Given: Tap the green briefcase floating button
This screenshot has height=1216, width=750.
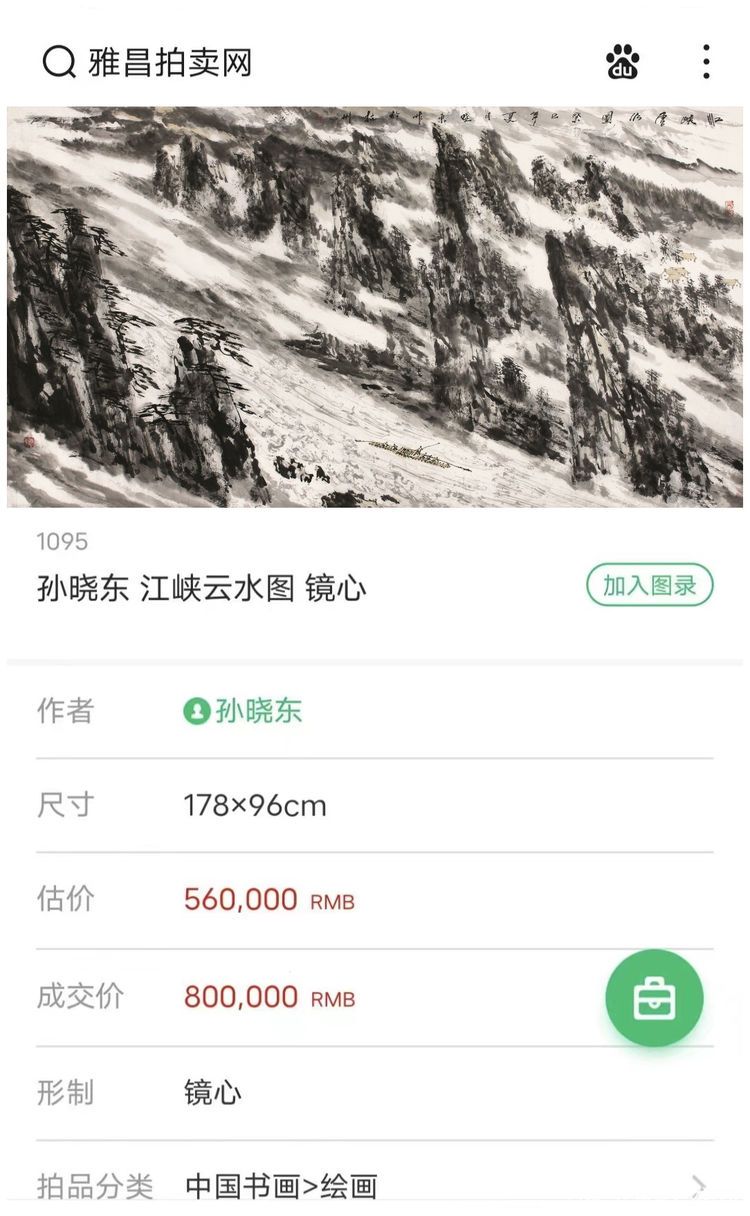Looking at the screenshot, I should (655, 998).
